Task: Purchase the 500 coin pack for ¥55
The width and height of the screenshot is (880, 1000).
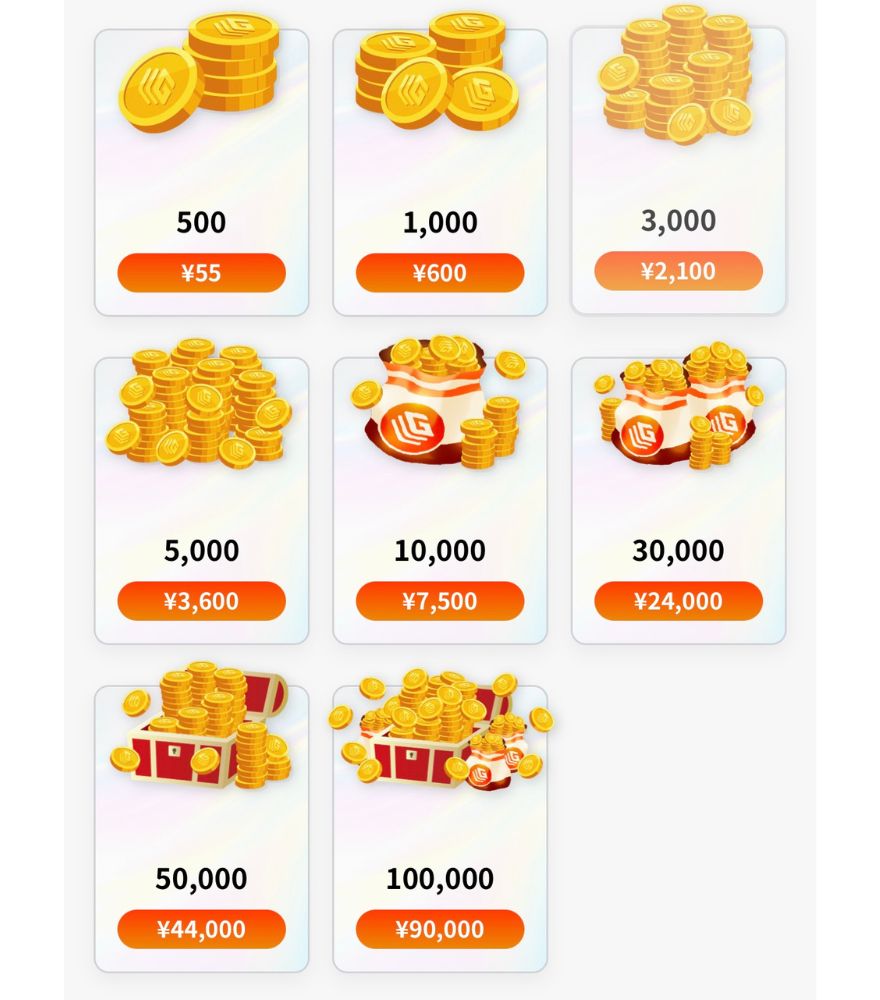Action: coord(200,272)
